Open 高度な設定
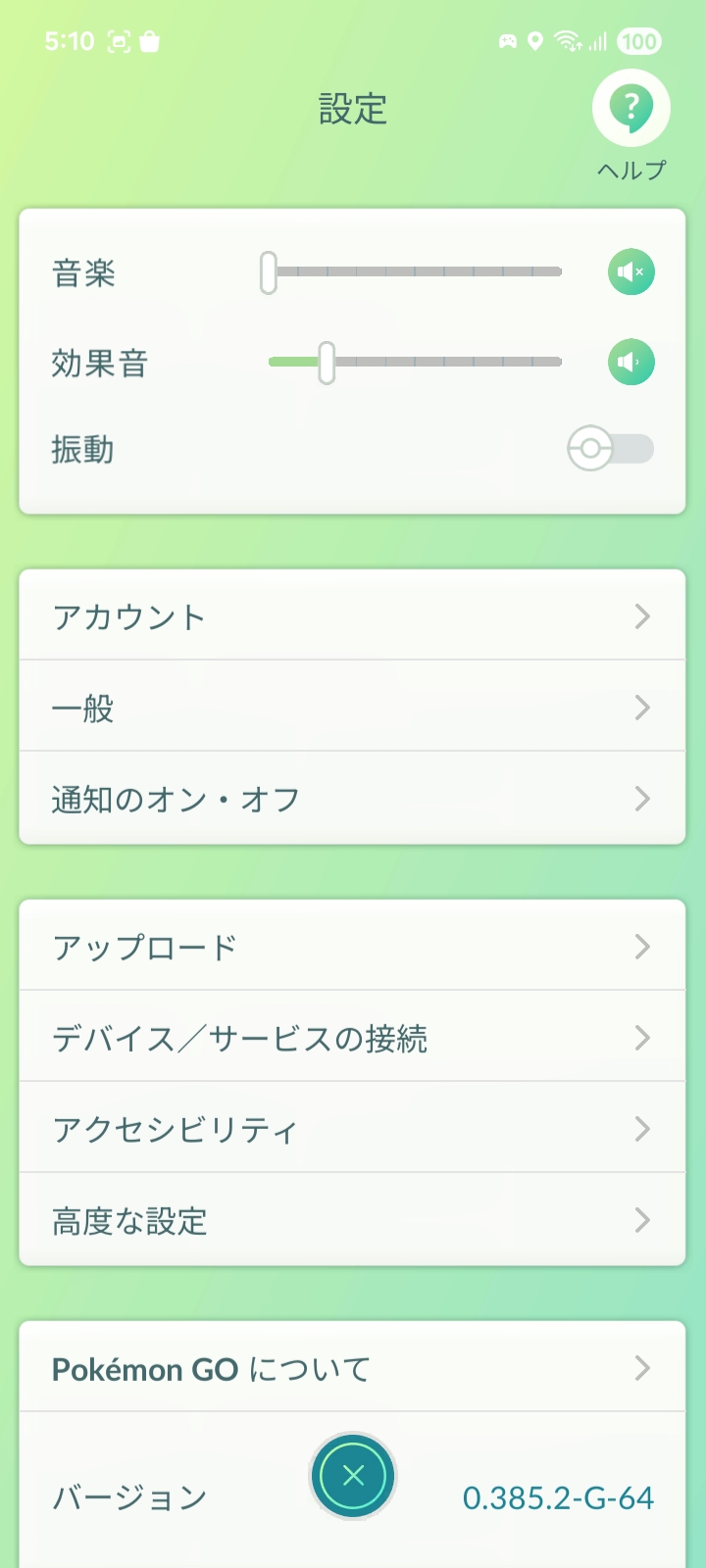Screen dimensions: 706x1568 click(352, 1220)
